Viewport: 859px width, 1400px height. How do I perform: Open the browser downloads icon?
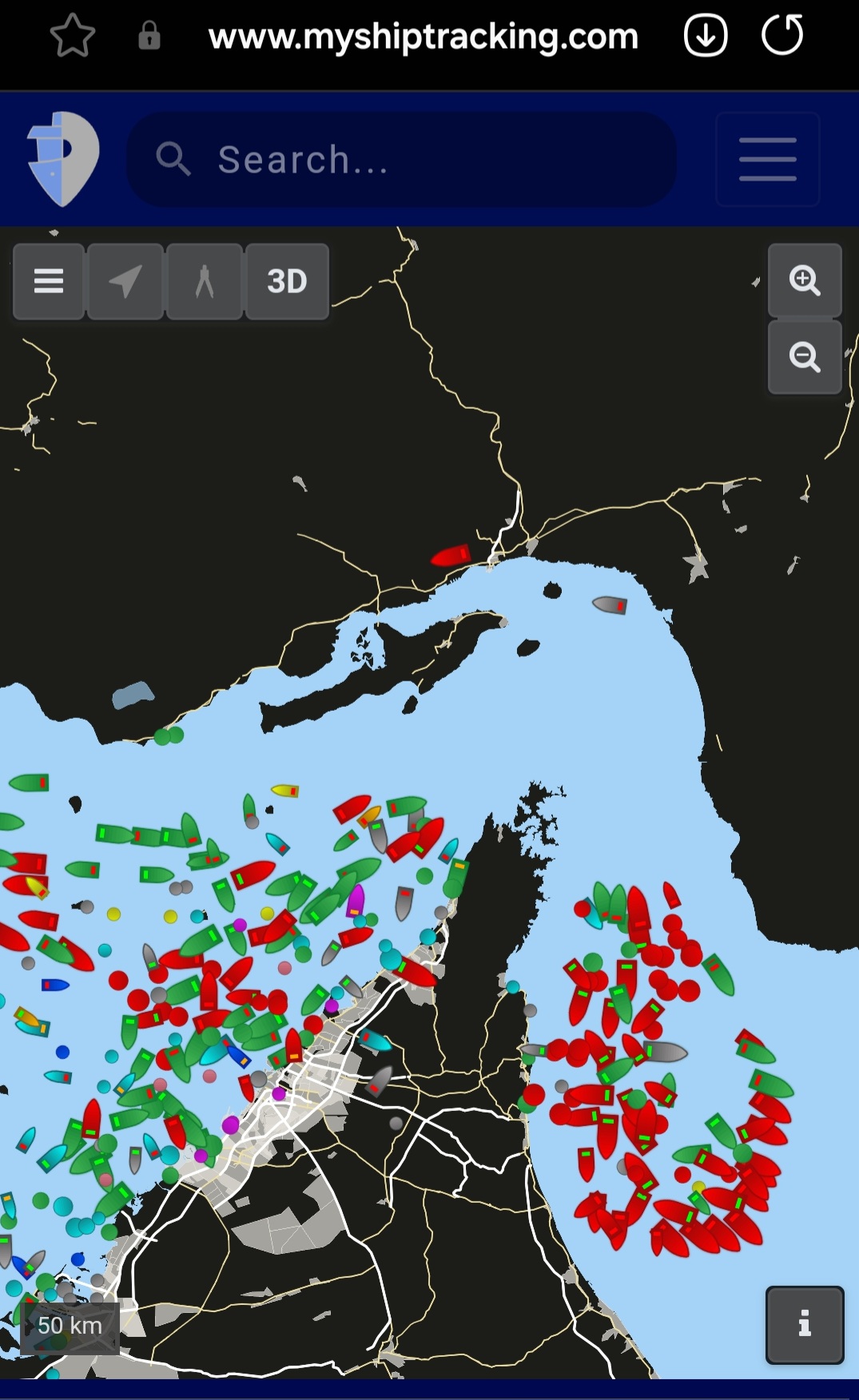click(706, 35)
